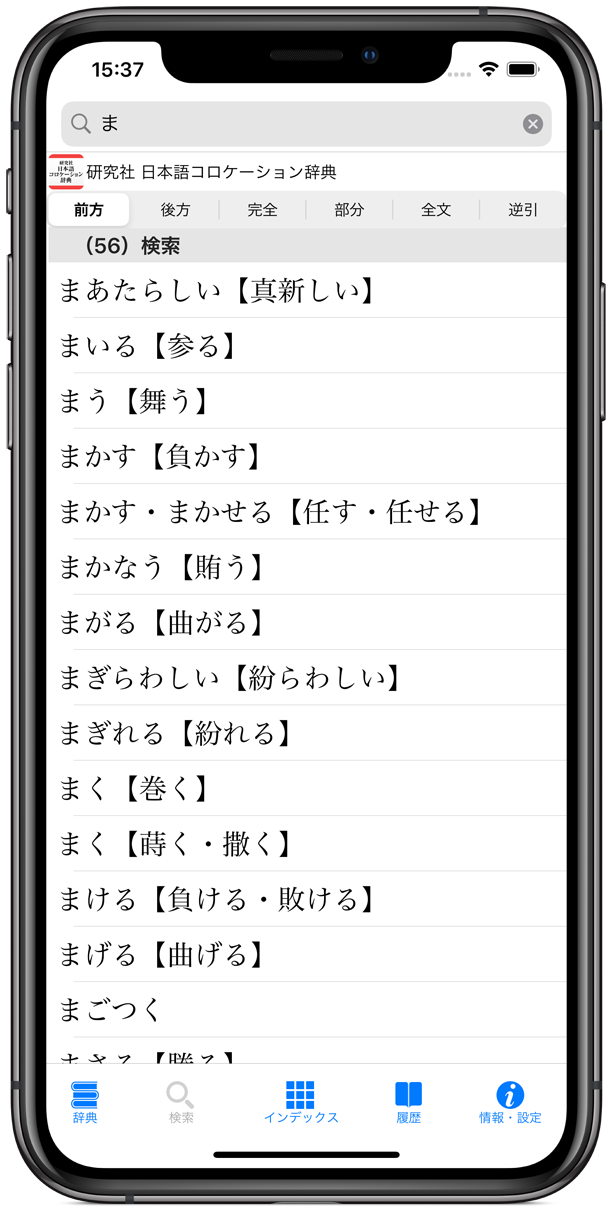Go to the 辞典 tab
This screenshot has width=613, height=1210.
click(x=85, y=1102)
